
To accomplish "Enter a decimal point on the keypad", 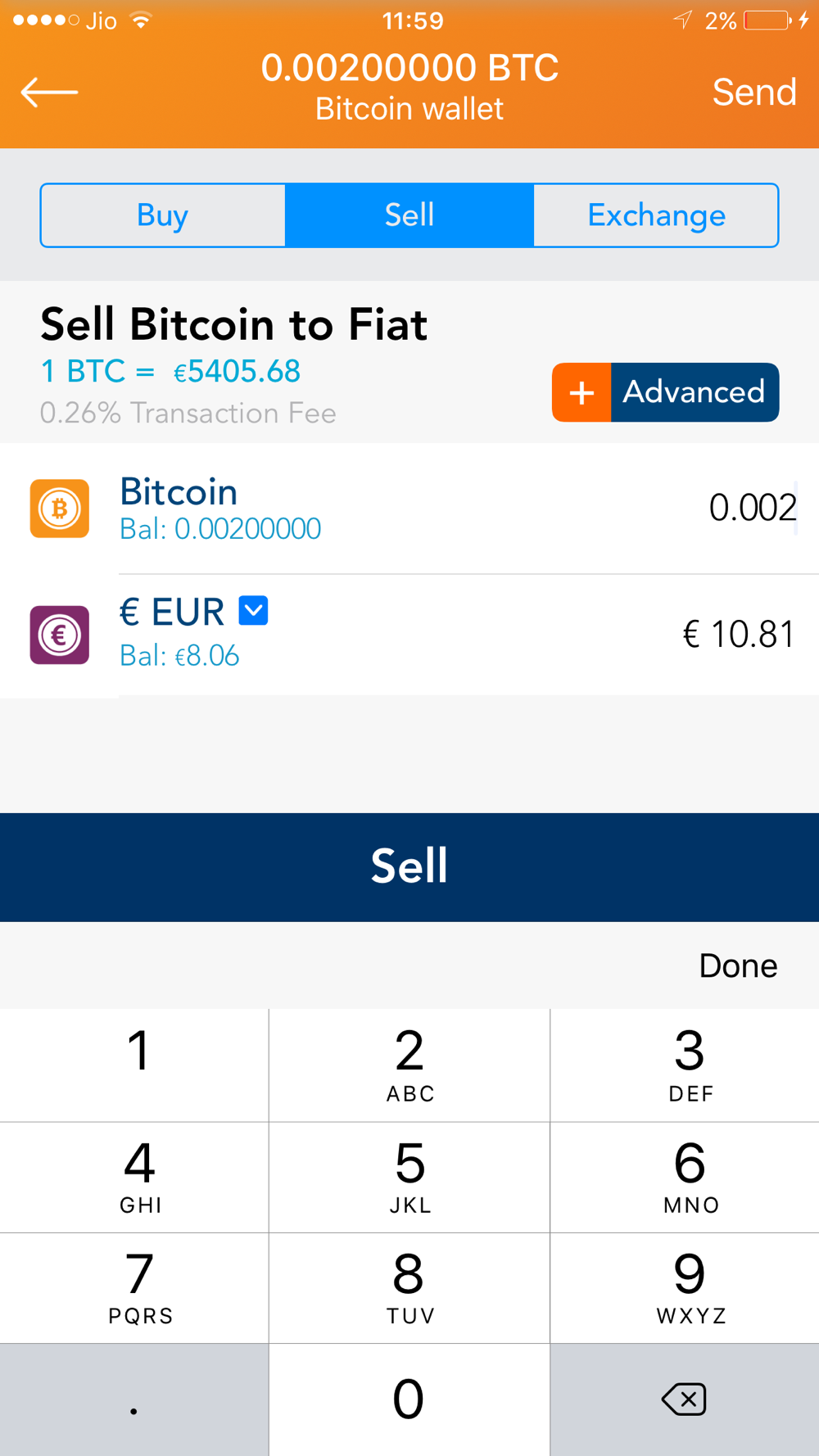I will [134, 1399].
